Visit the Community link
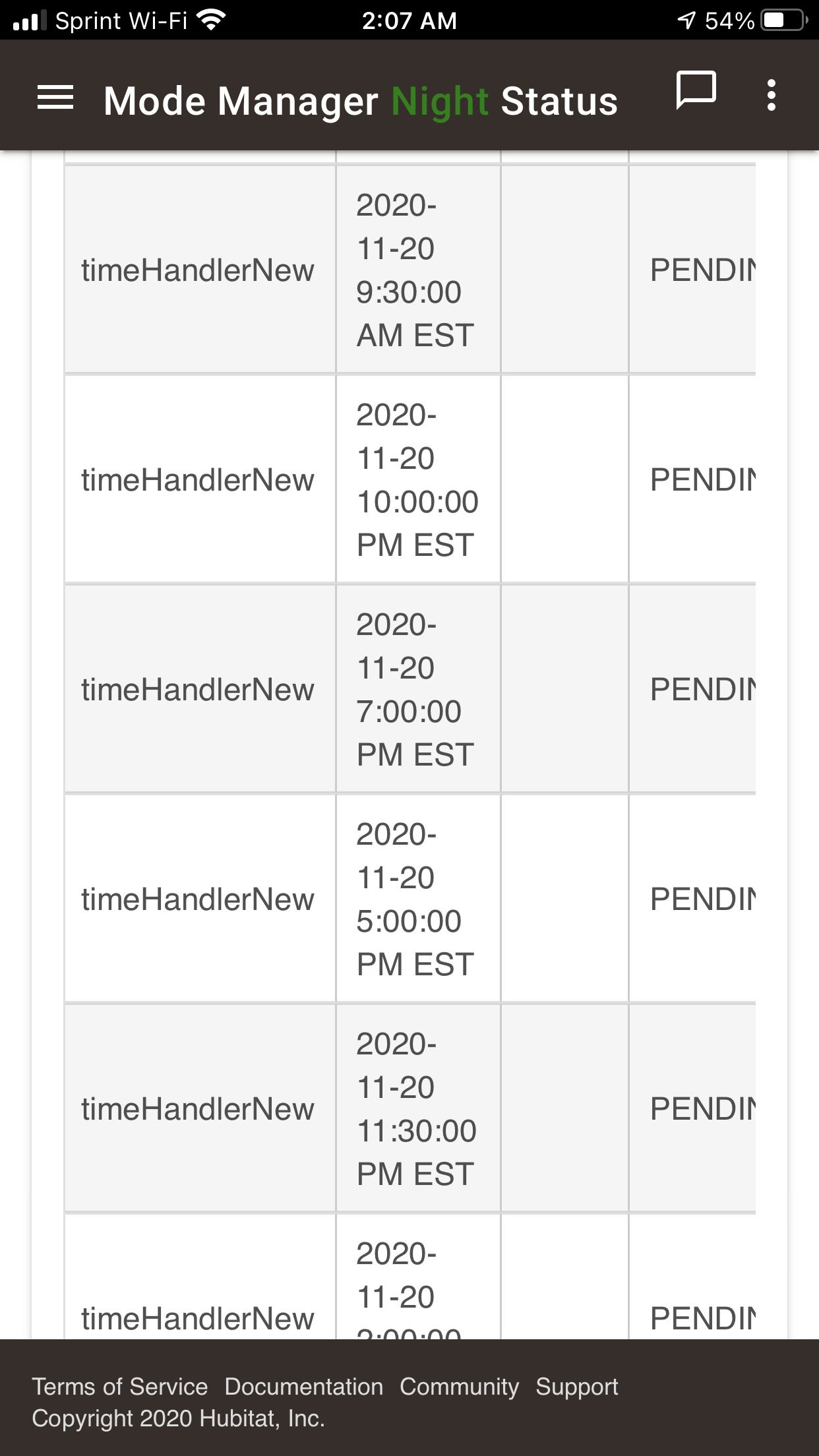The width and height of the screenshot is (819, 1456). [x=460, y=1387]
